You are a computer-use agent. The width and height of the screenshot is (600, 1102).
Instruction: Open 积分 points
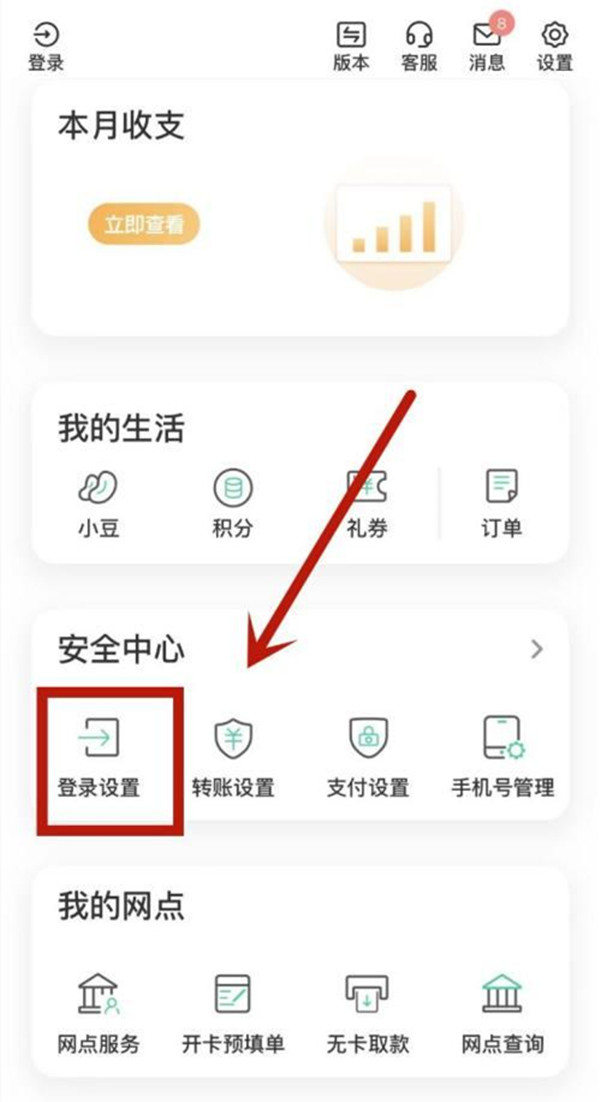[x=232, y=505]
